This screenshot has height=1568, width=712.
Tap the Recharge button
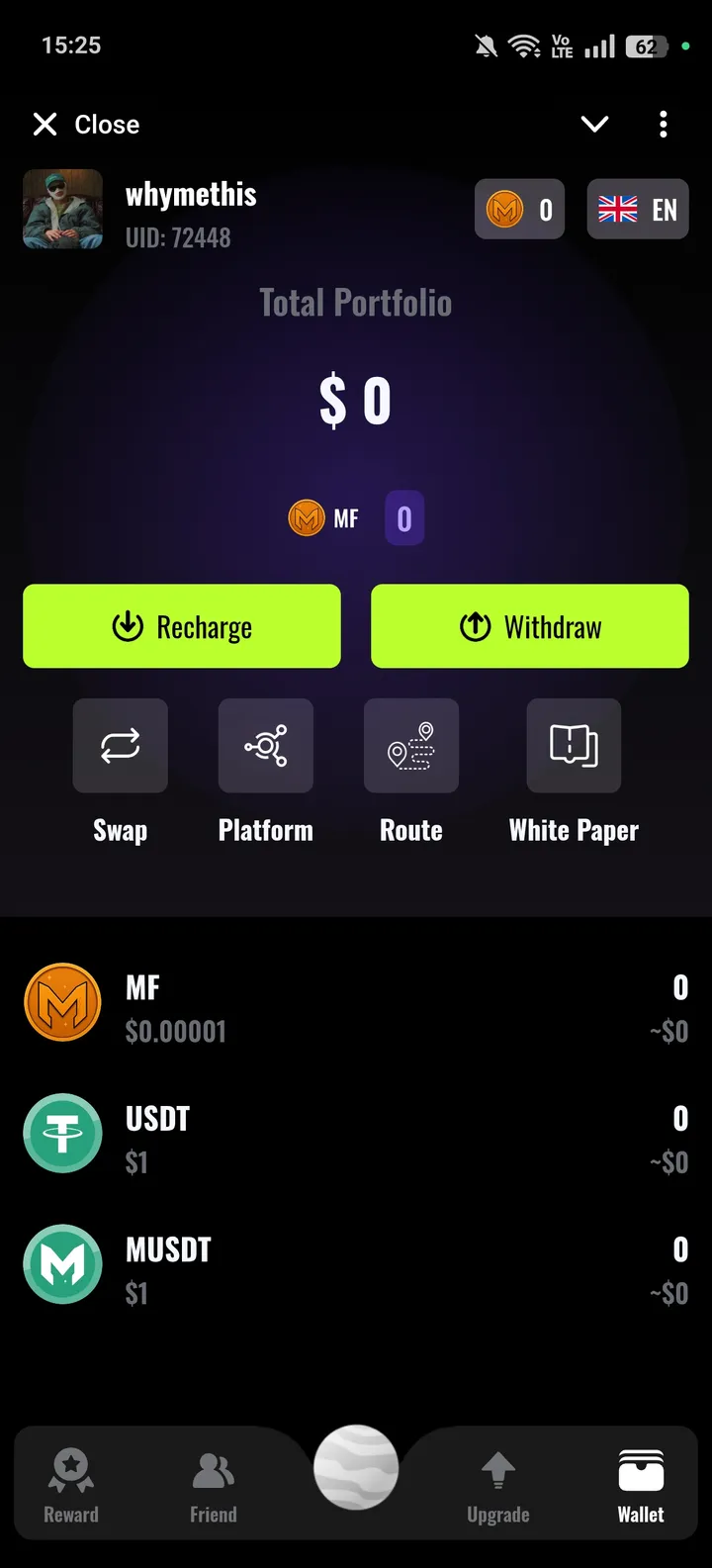tap(182, 625)
